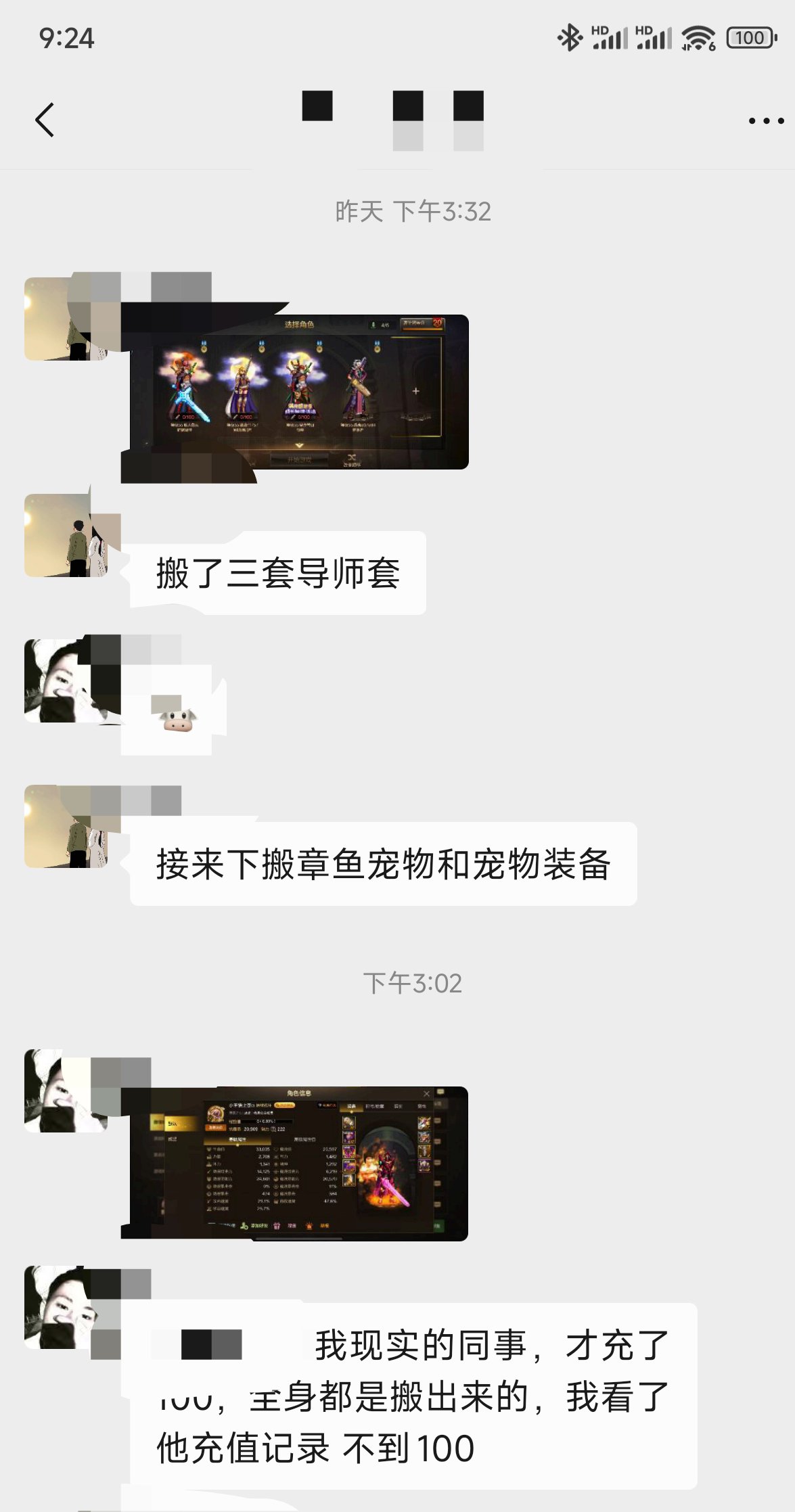Open the character selection screenshot
This screenshot has width=795, height=1512.
(299, 392)
